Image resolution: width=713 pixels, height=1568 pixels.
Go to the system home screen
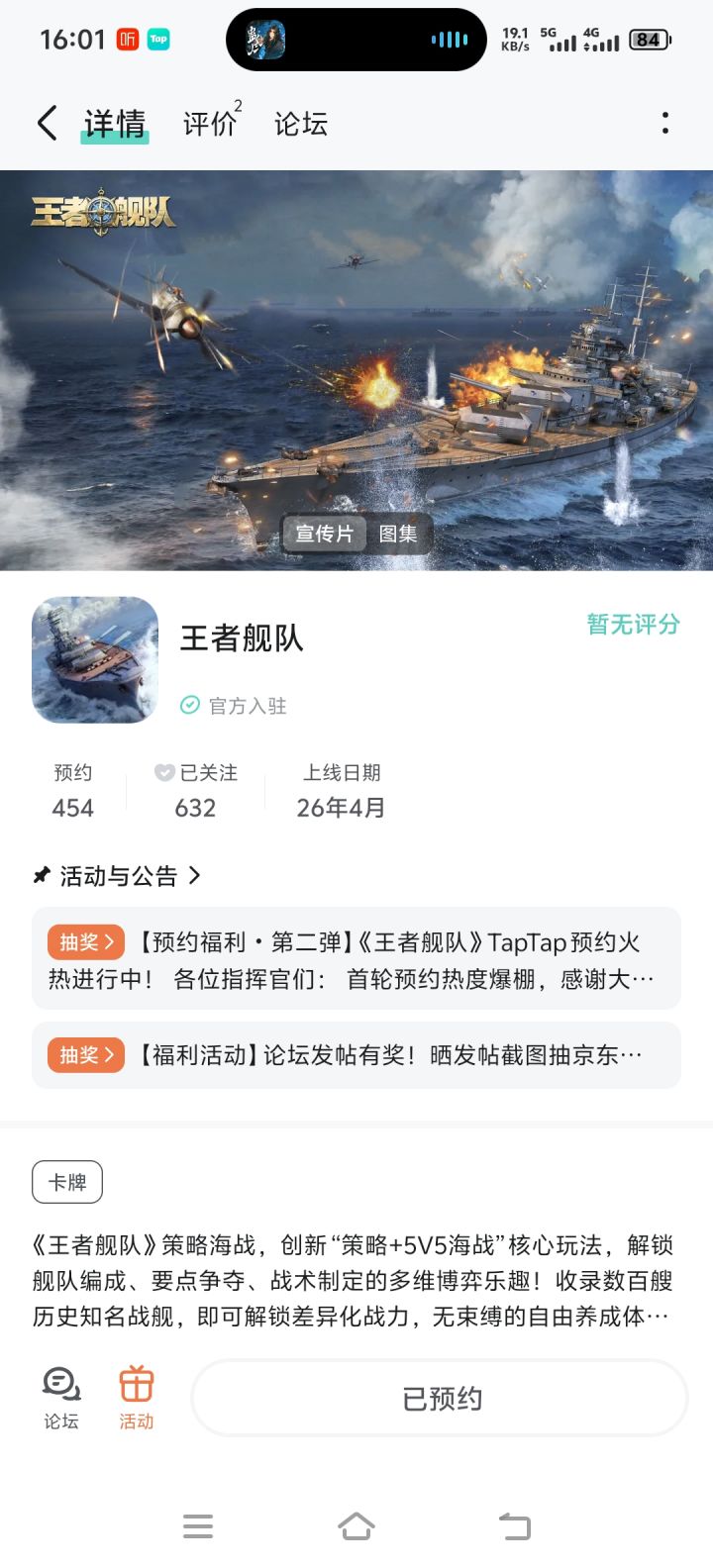[356, 1526]
